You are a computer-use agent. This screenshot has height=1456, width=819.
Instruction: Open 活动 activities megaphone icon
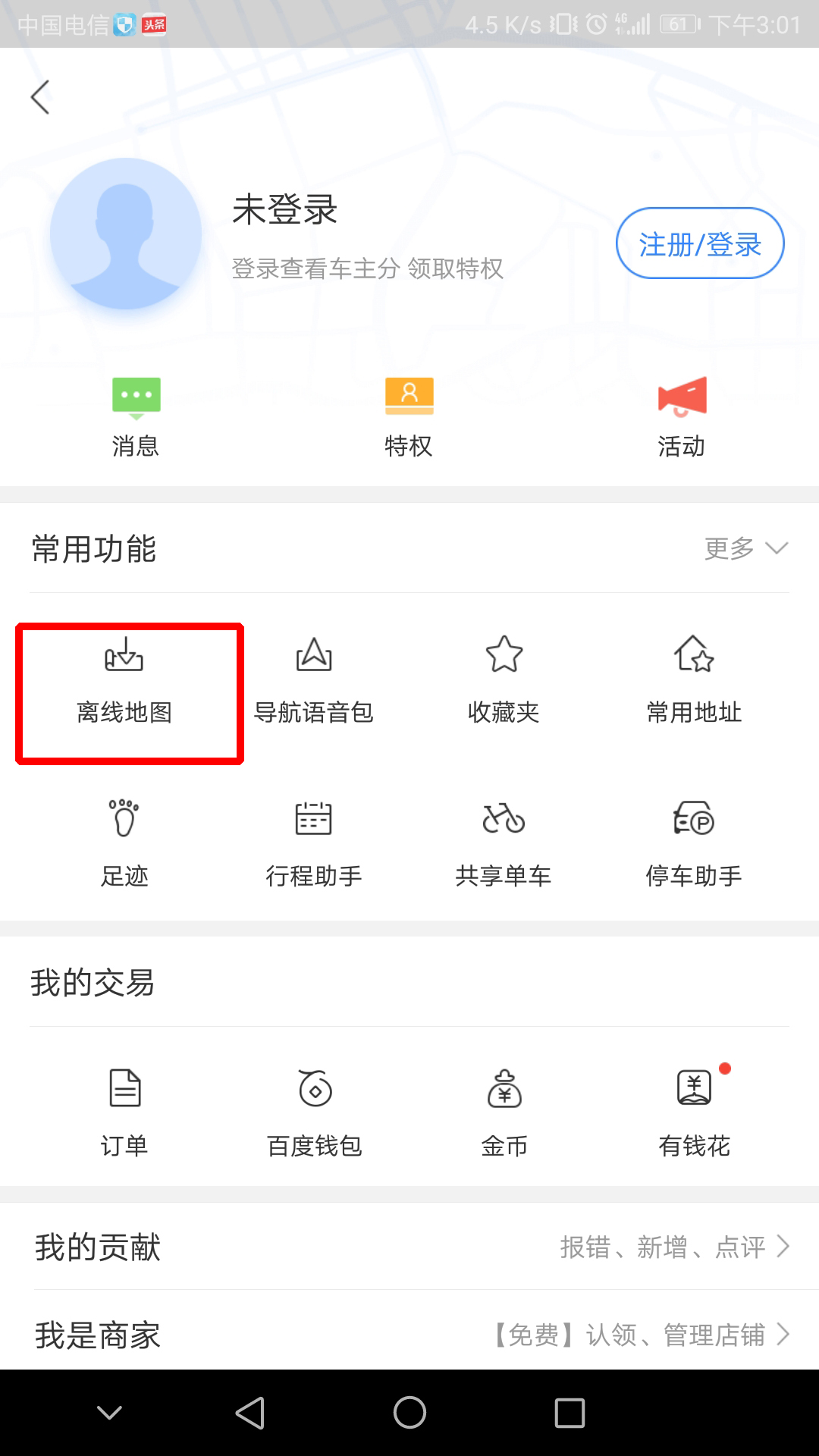682,413
